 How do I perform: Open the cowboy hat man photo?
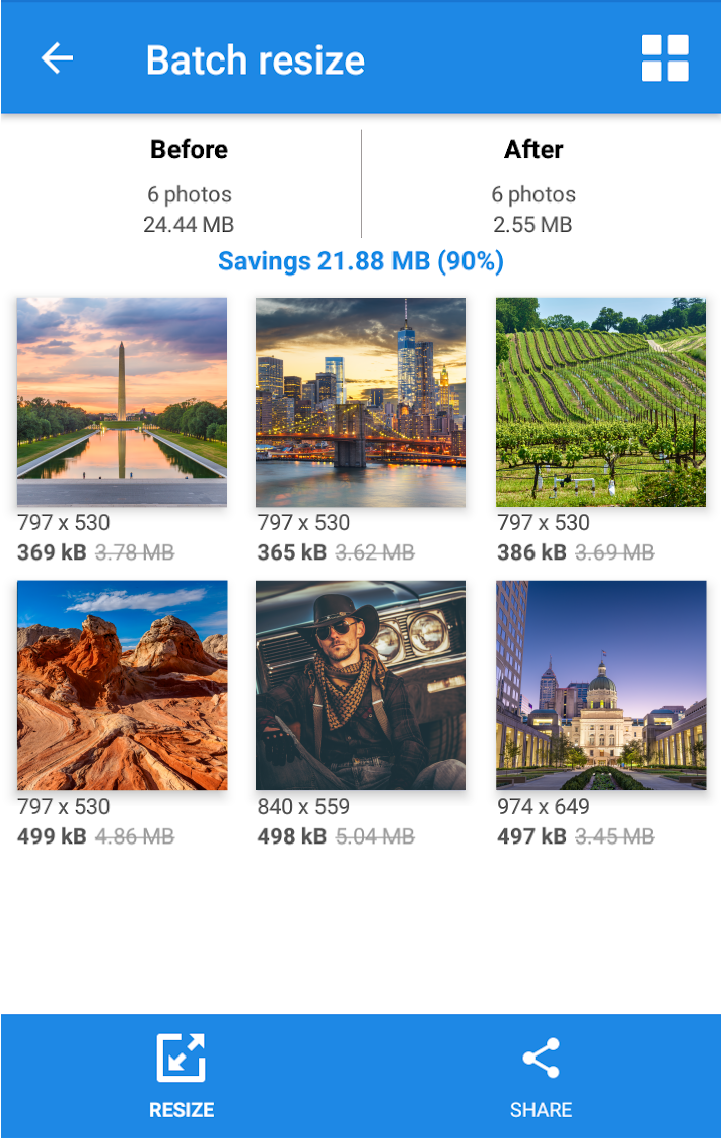tap(361, 685)
